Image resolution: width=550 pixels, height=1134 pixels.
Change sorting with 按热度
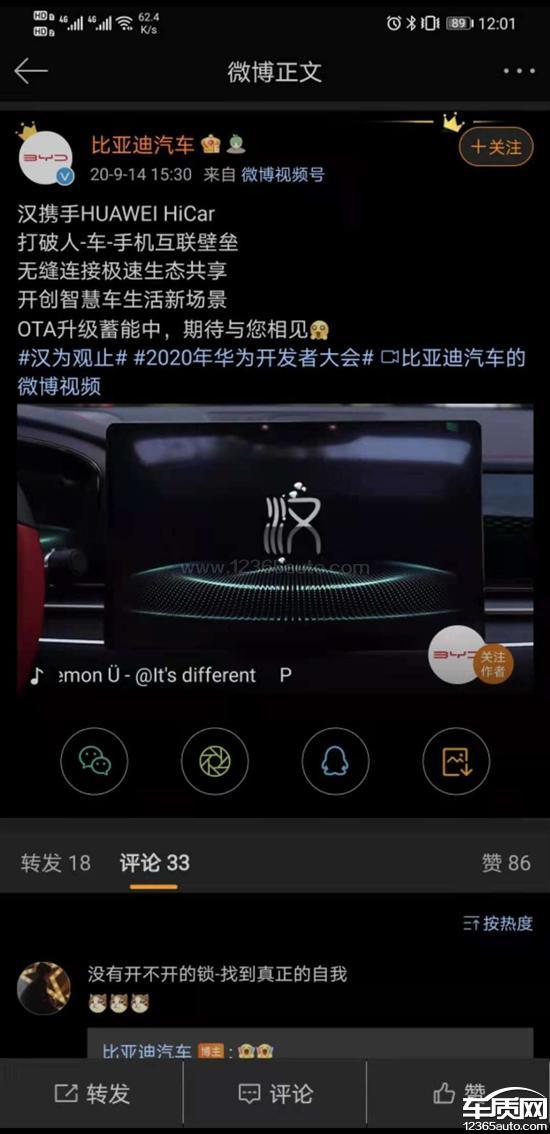pyautogui.click(x=498, y=924)
